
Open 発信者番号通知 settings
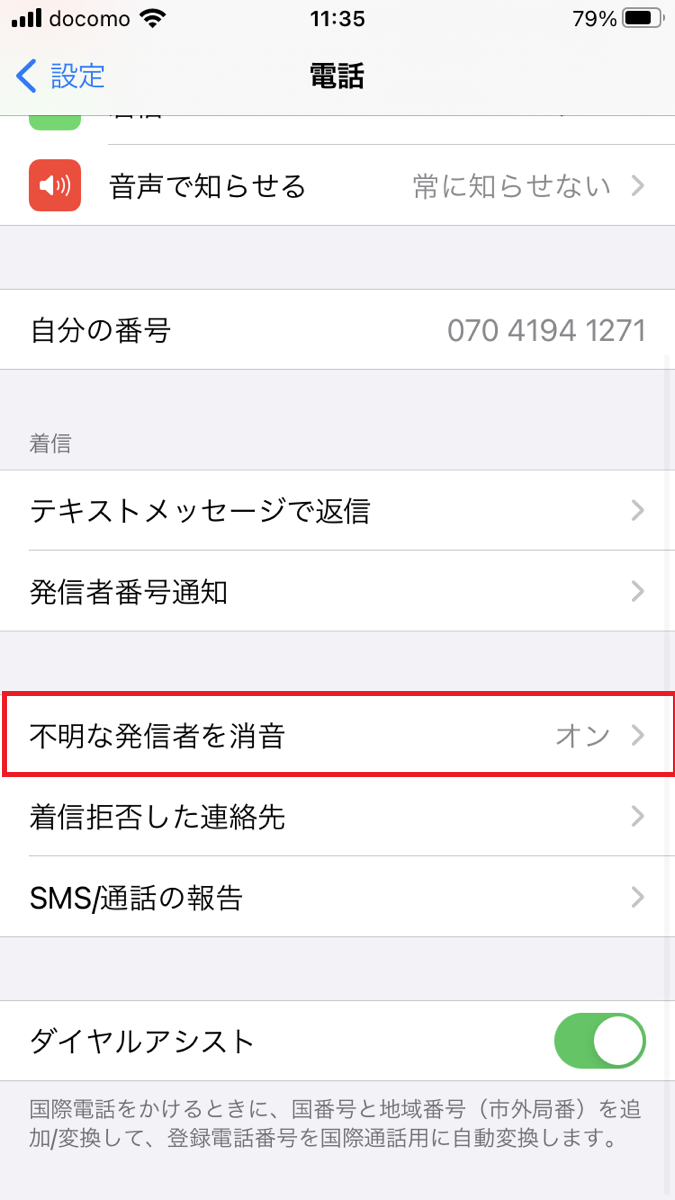(x=337, y=592)
